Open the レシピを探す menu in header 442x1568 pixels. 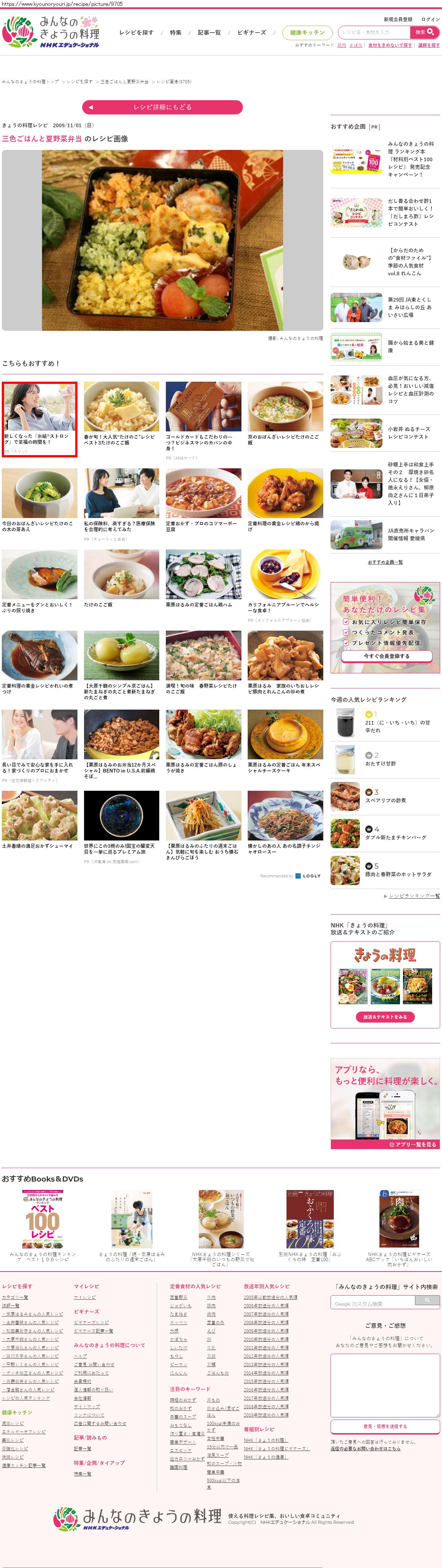[136, 33]
